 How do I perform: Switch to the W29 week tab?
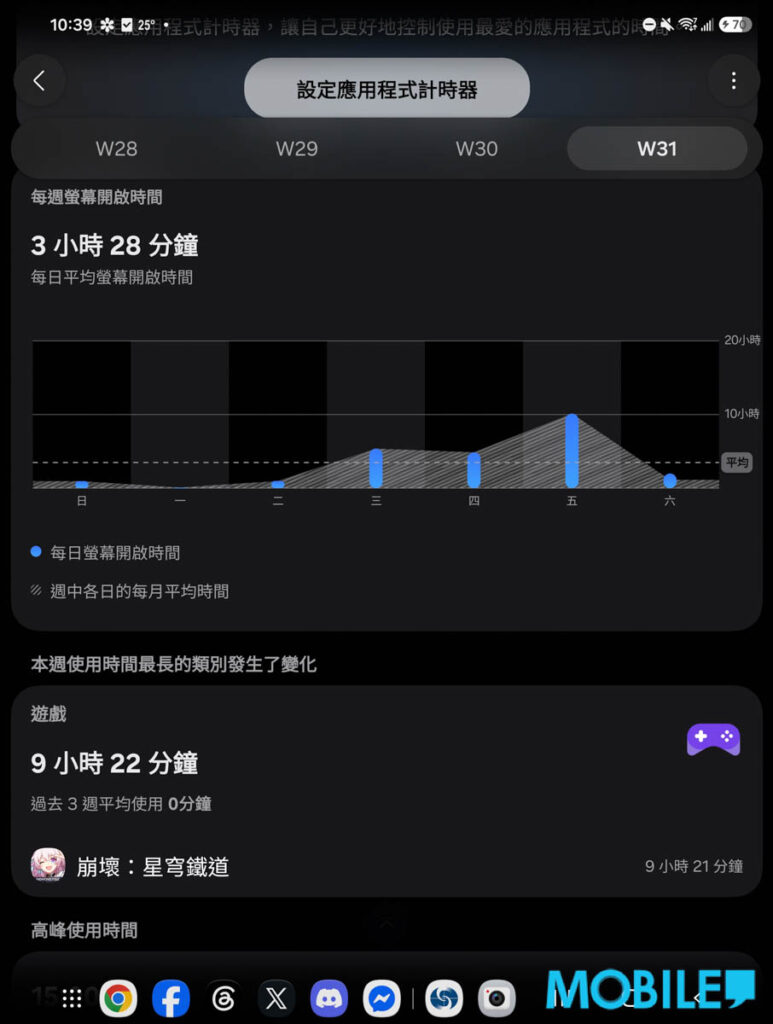(x=296, y=149)
